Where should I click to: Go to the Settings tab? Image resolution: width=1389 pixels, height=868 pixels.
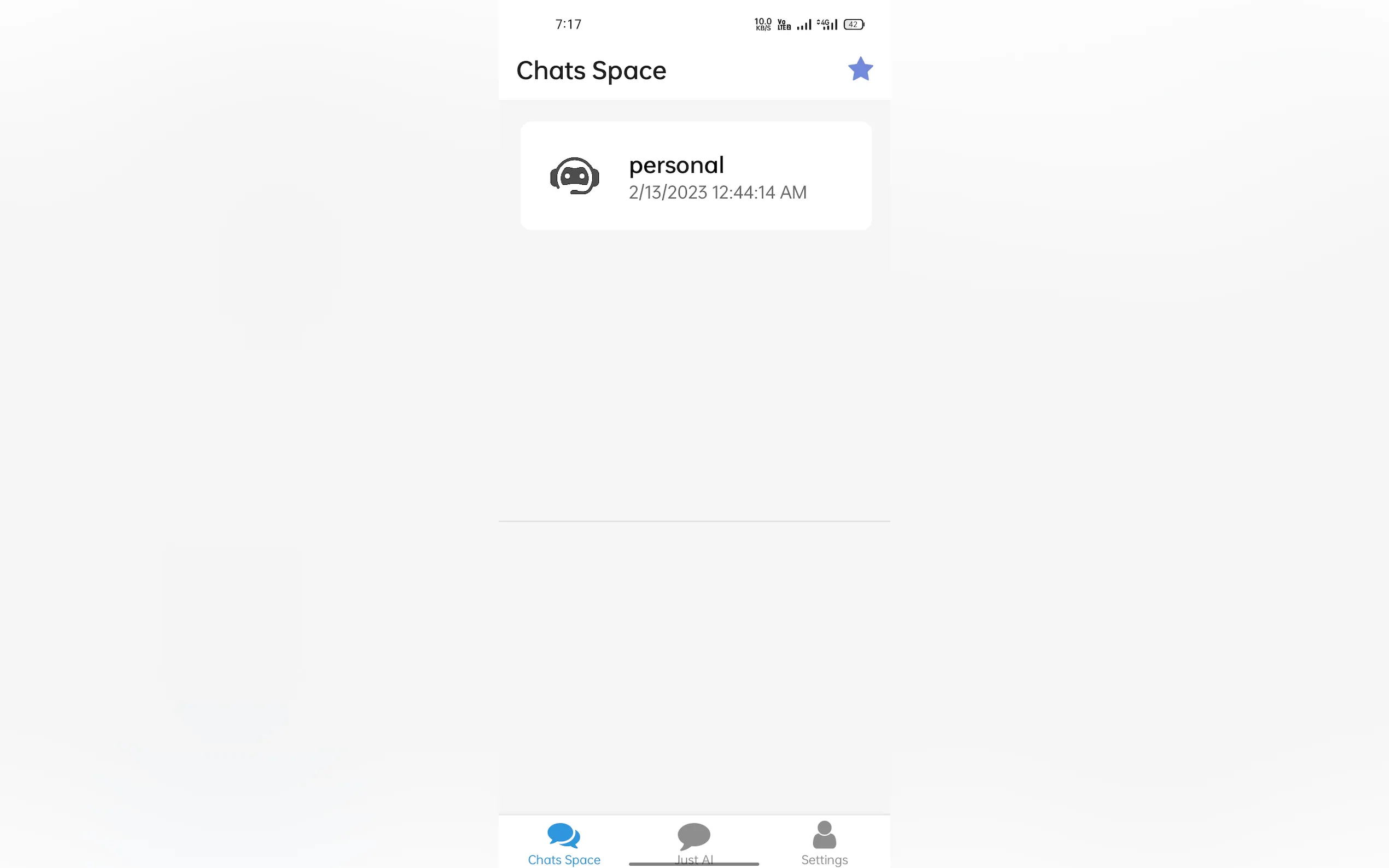[824, 842]
